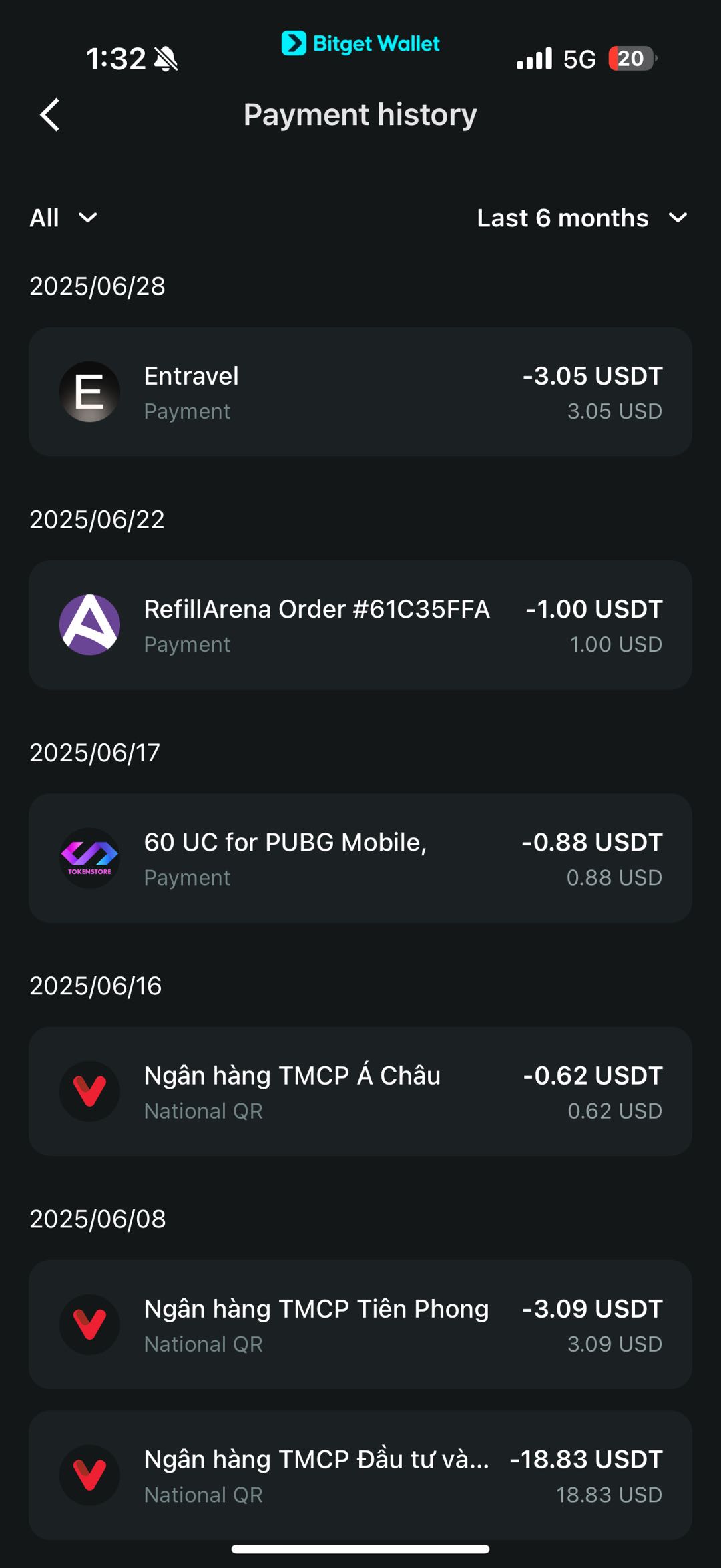Open the All filter dropdown
This screenshot has width=721, height=1568.
[x=63, y=218]
